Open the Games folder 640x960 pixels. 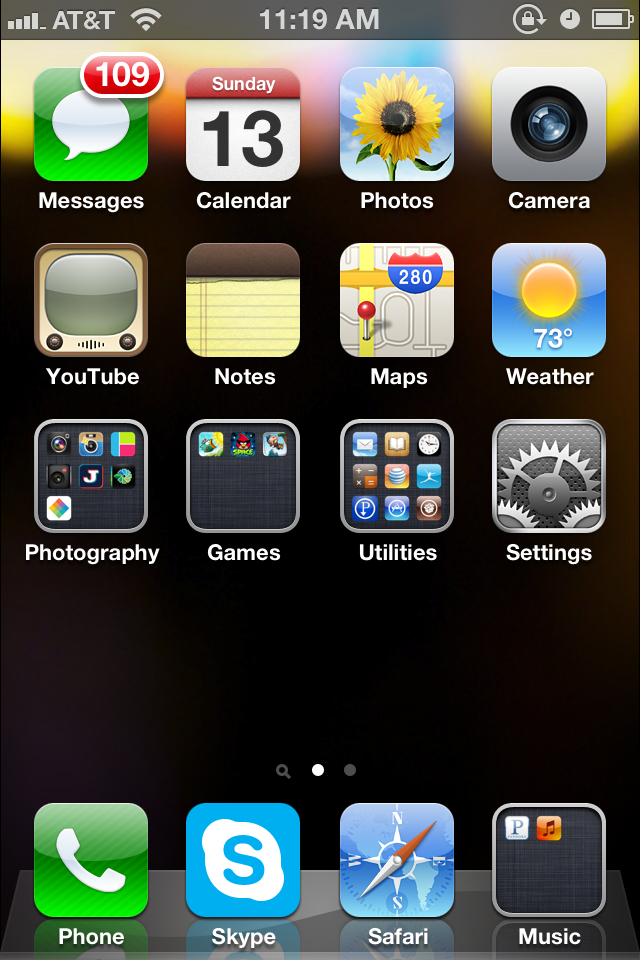pos(243,477)
